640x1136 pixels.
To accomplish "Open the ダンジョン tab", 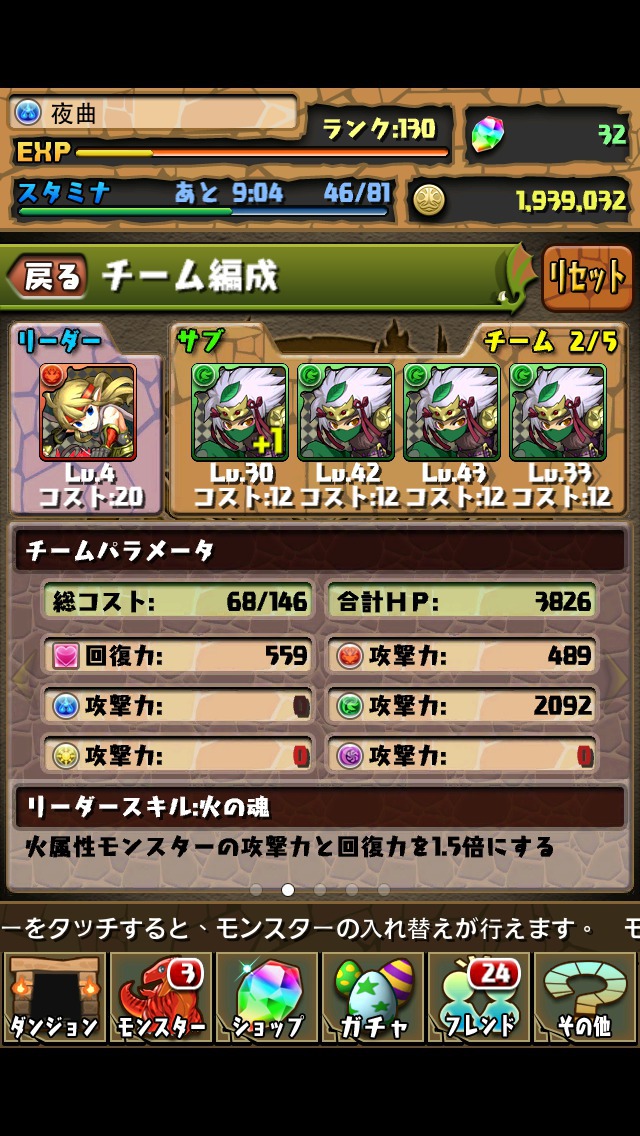I will click(54, 997).
